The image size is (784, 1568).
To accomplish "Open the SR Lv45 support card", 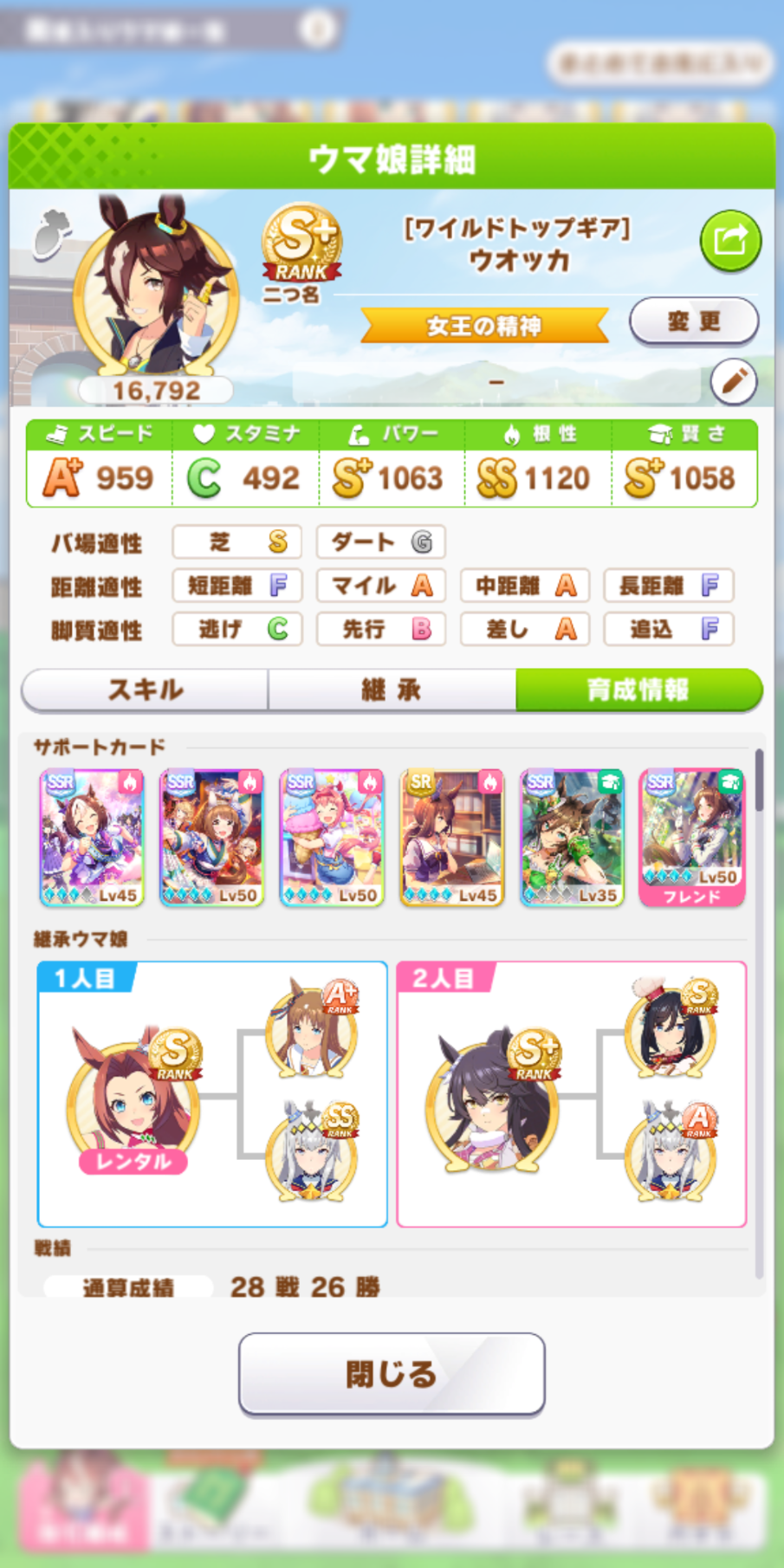I will (451, 837).
